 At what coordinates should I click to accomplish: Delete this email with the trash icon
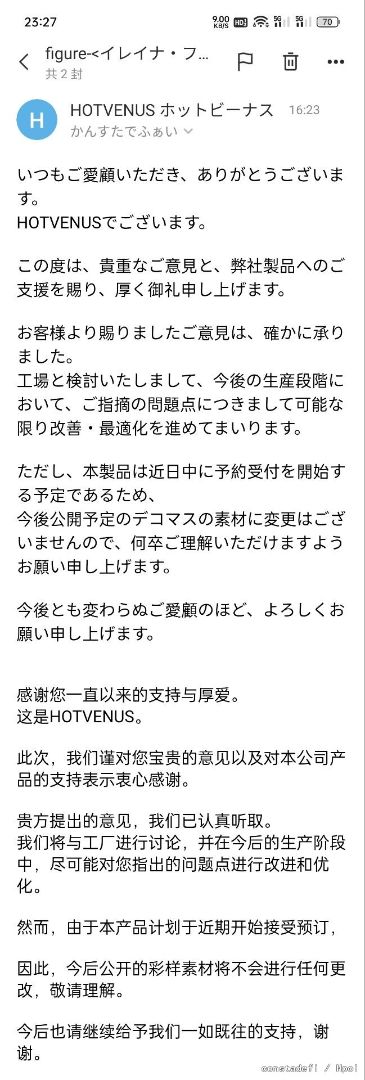(x=290, y=61)
